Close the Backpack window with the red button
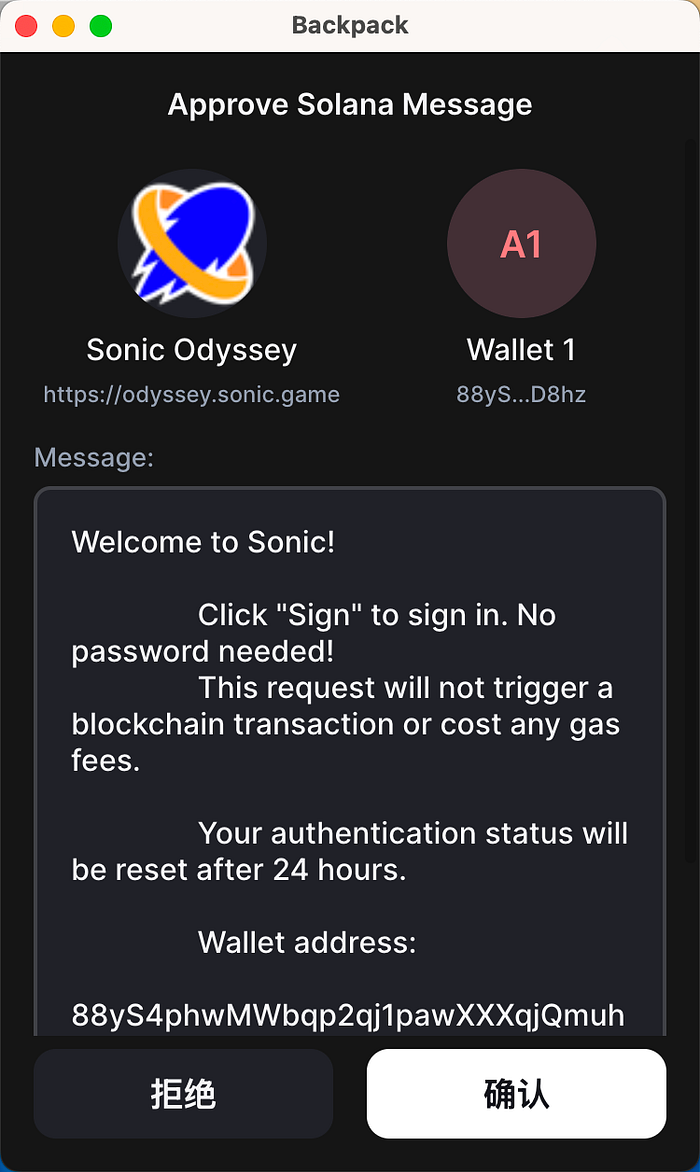Image resolution: width=700 pixels, height=1172 pixels. 27,26
